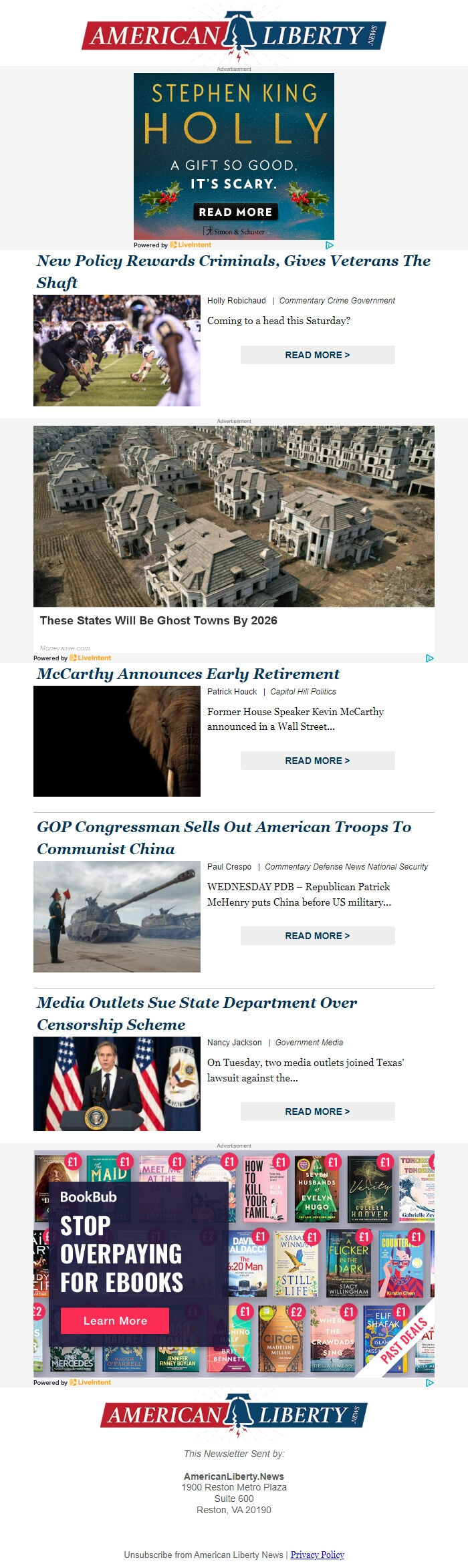Unsubscribe from American Liberty News
Viewport: 468px width, 1568px height.
click(203, 1555)
